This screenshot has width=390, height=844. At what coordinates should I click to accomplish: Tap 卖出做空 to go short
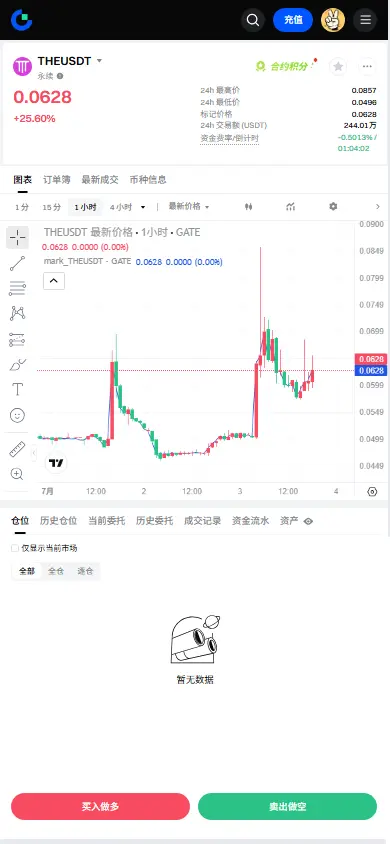point(287,806)
